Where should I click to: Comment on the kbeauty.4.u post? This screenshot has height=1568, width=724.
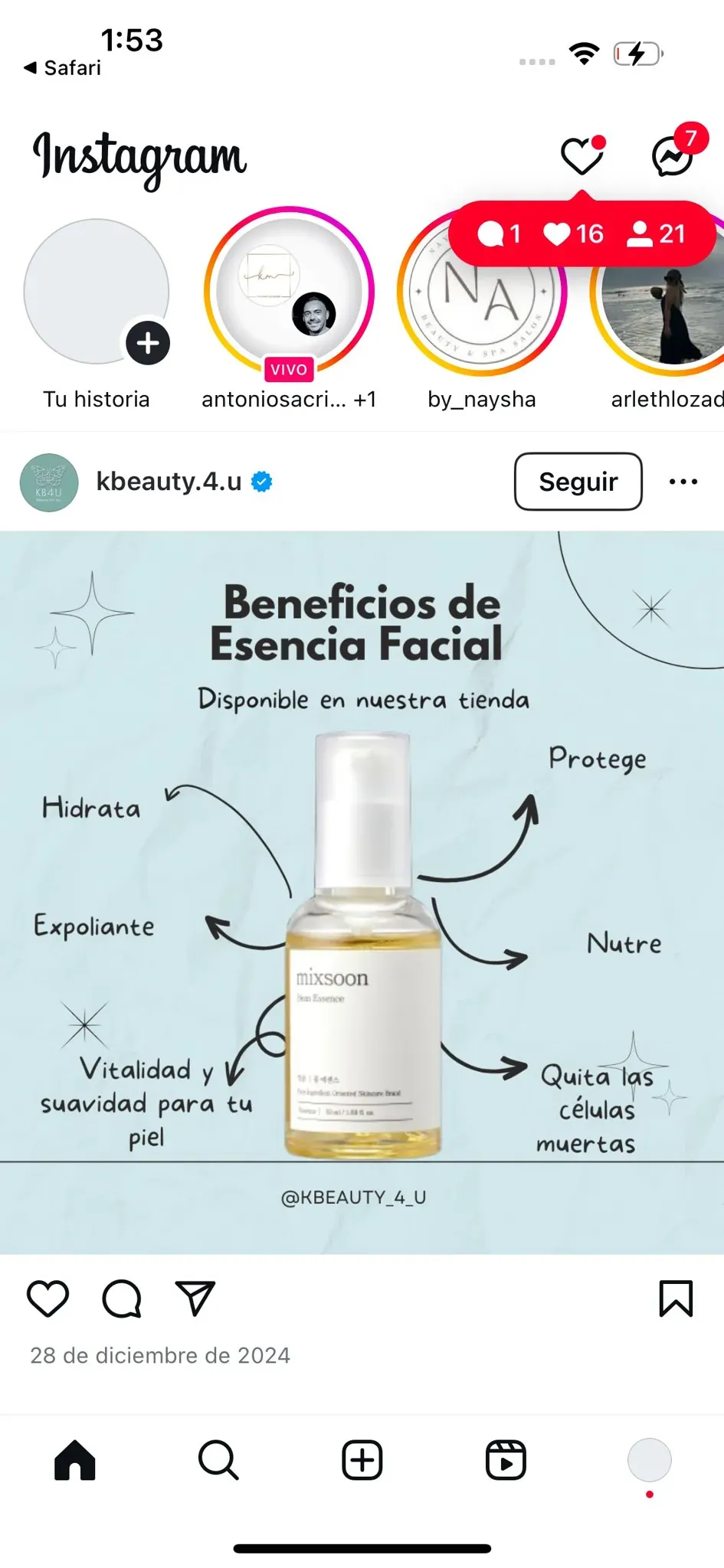coord(122,1298)
